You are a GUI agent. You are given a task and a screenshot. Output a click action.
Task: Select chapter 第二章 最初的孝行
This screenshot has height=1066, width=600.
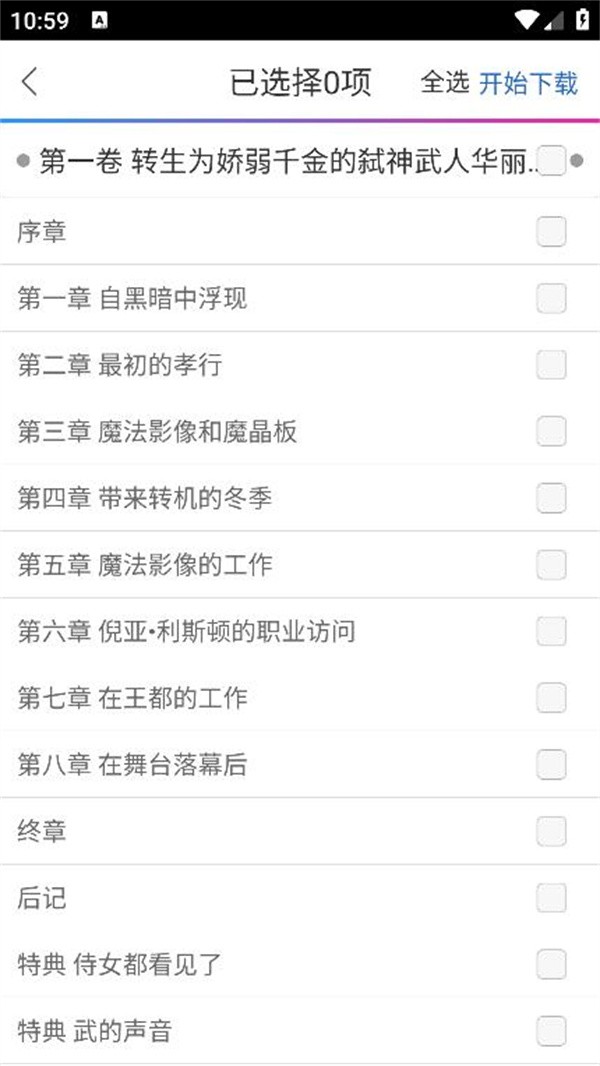tap(551, 365)
